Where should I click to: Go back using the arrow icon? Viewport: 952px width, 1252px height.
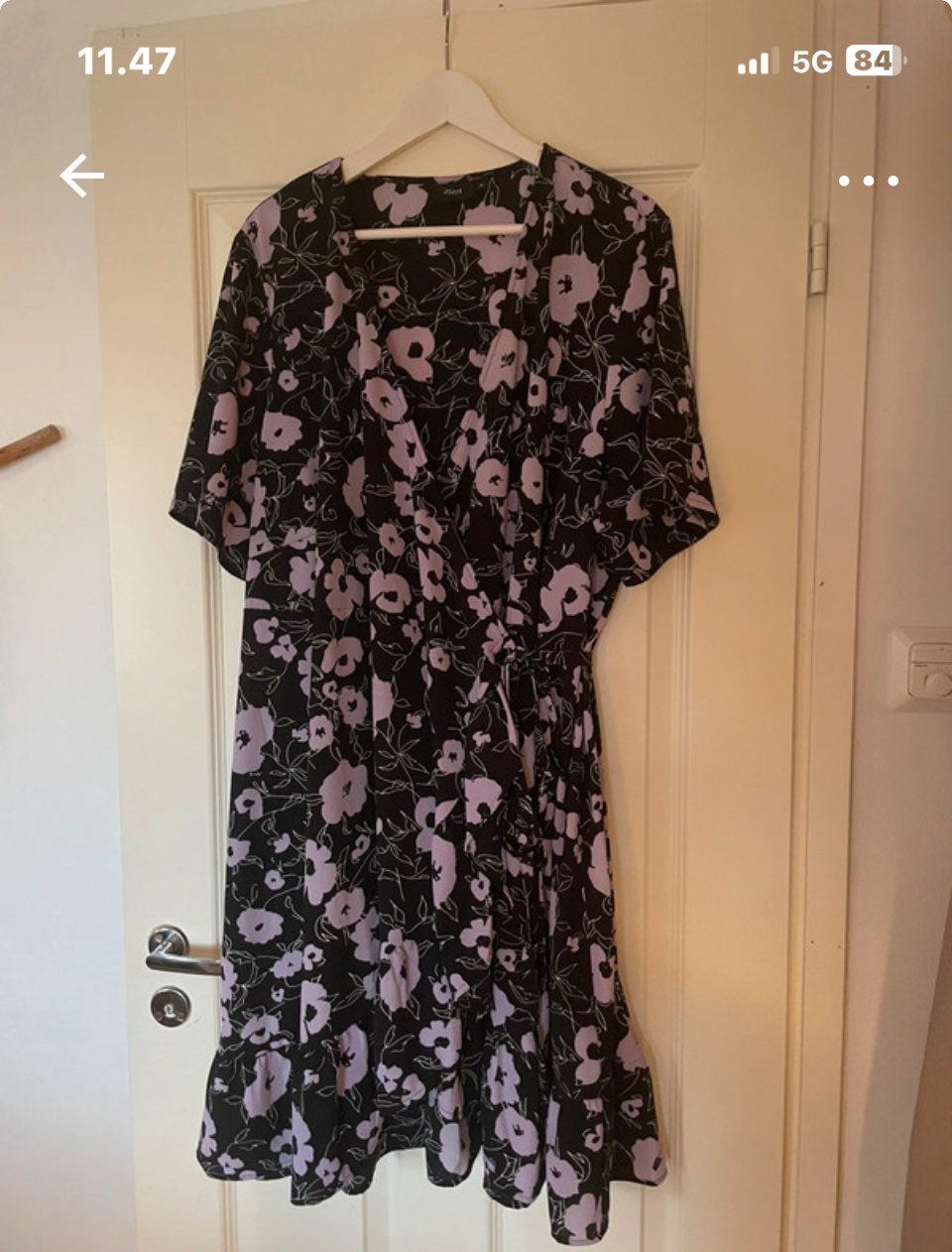[x=81, y=178]
